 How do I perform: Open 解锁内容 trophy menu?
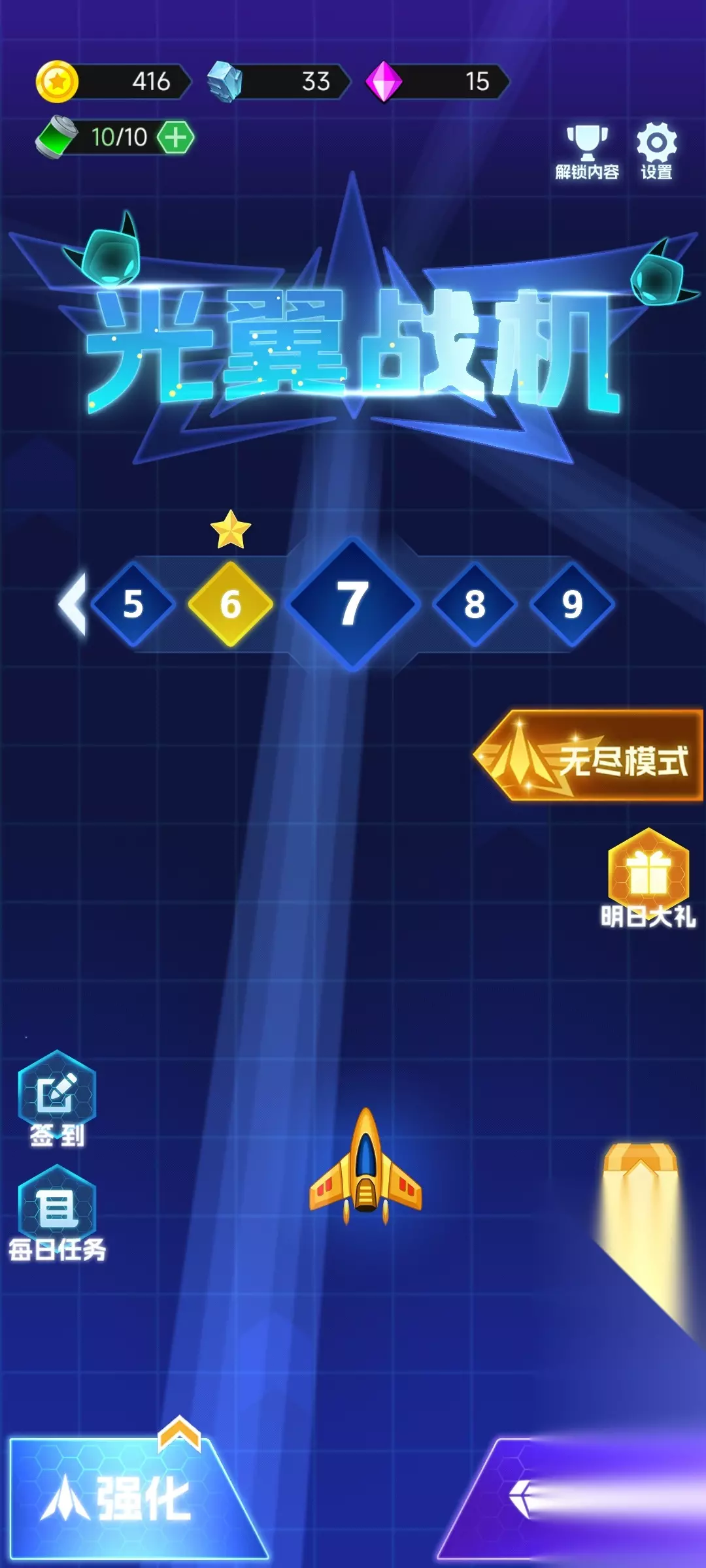pos(587,153)
